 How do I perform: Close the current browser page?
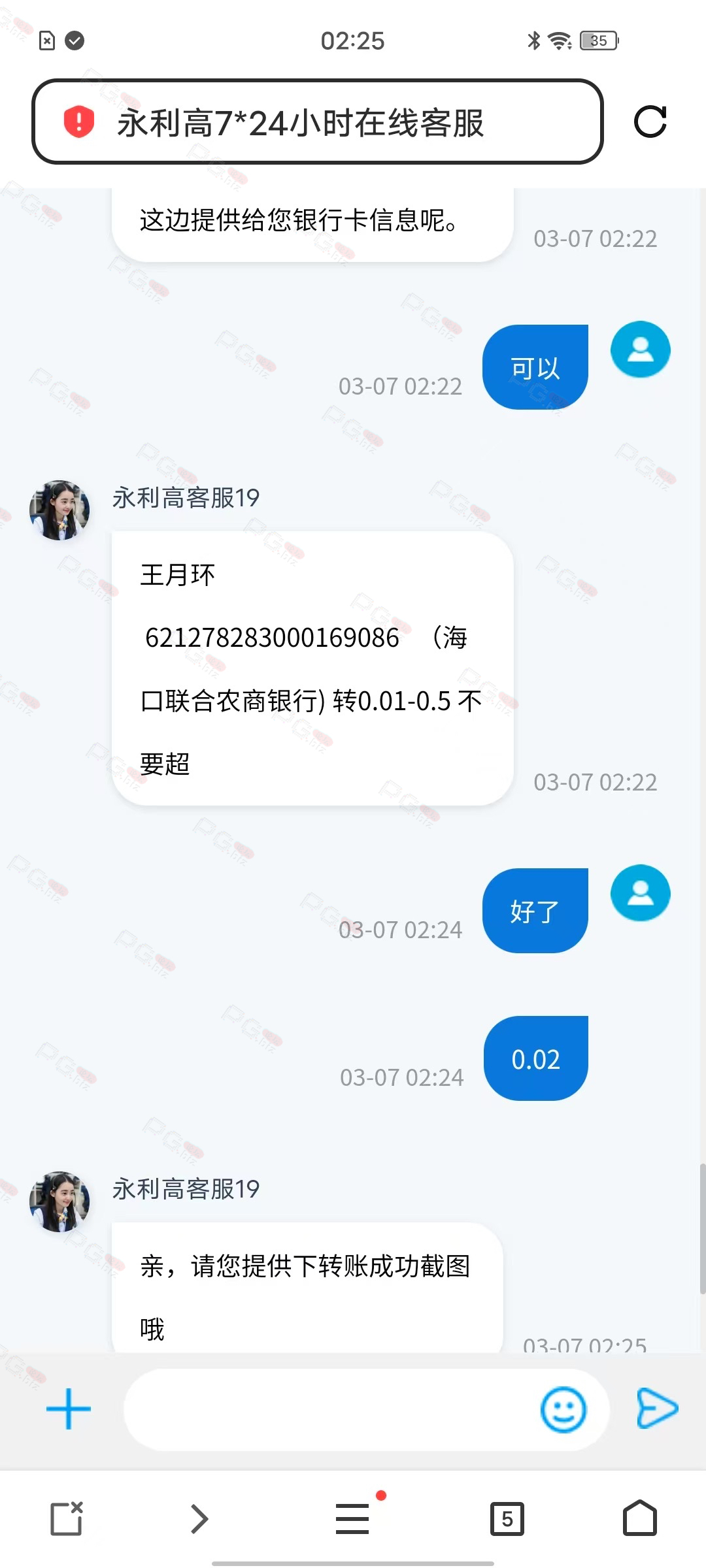tap(67, 1518)
